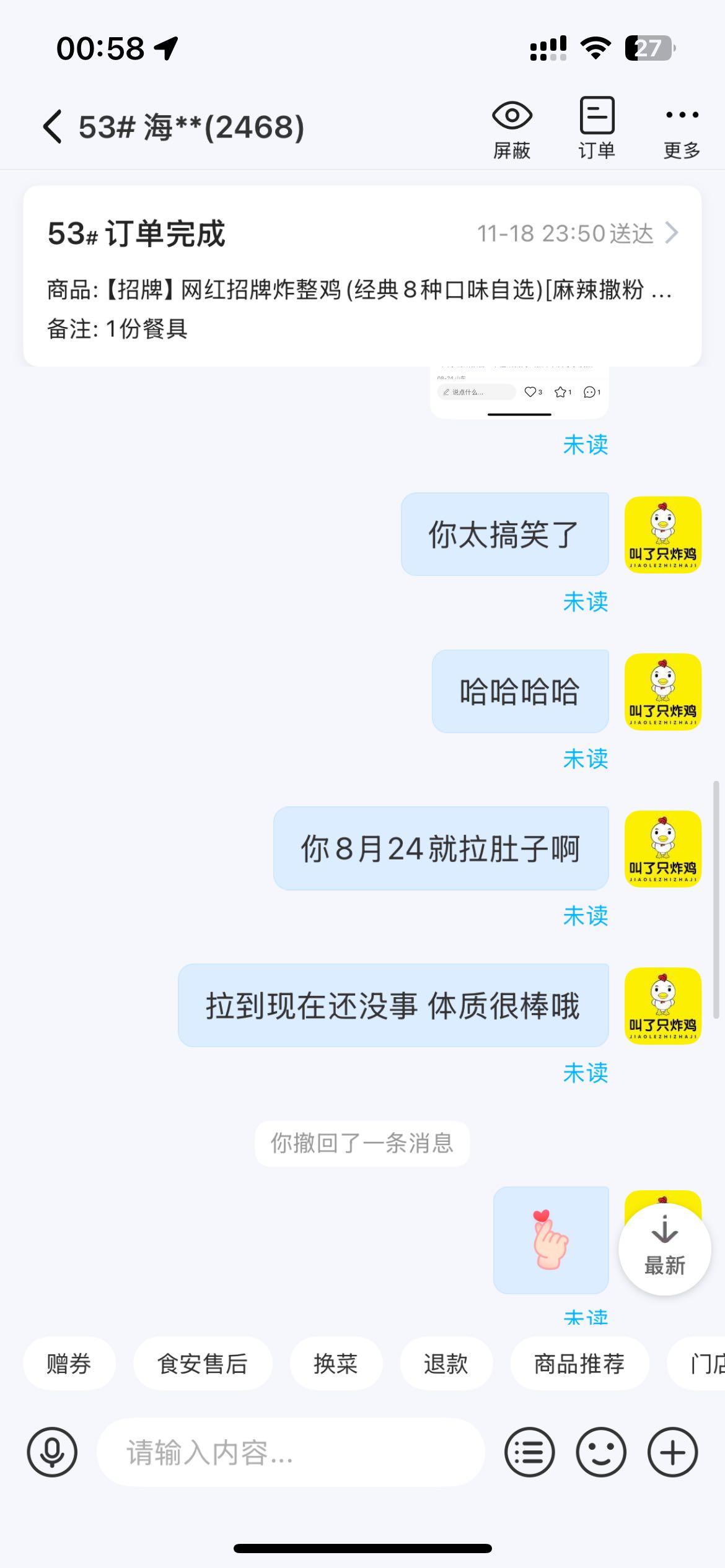Viewport: 725px width, 1568px height.
Task: Select the 赠券 quick action
Action: pyautogui.click(x=69, y=1364)
